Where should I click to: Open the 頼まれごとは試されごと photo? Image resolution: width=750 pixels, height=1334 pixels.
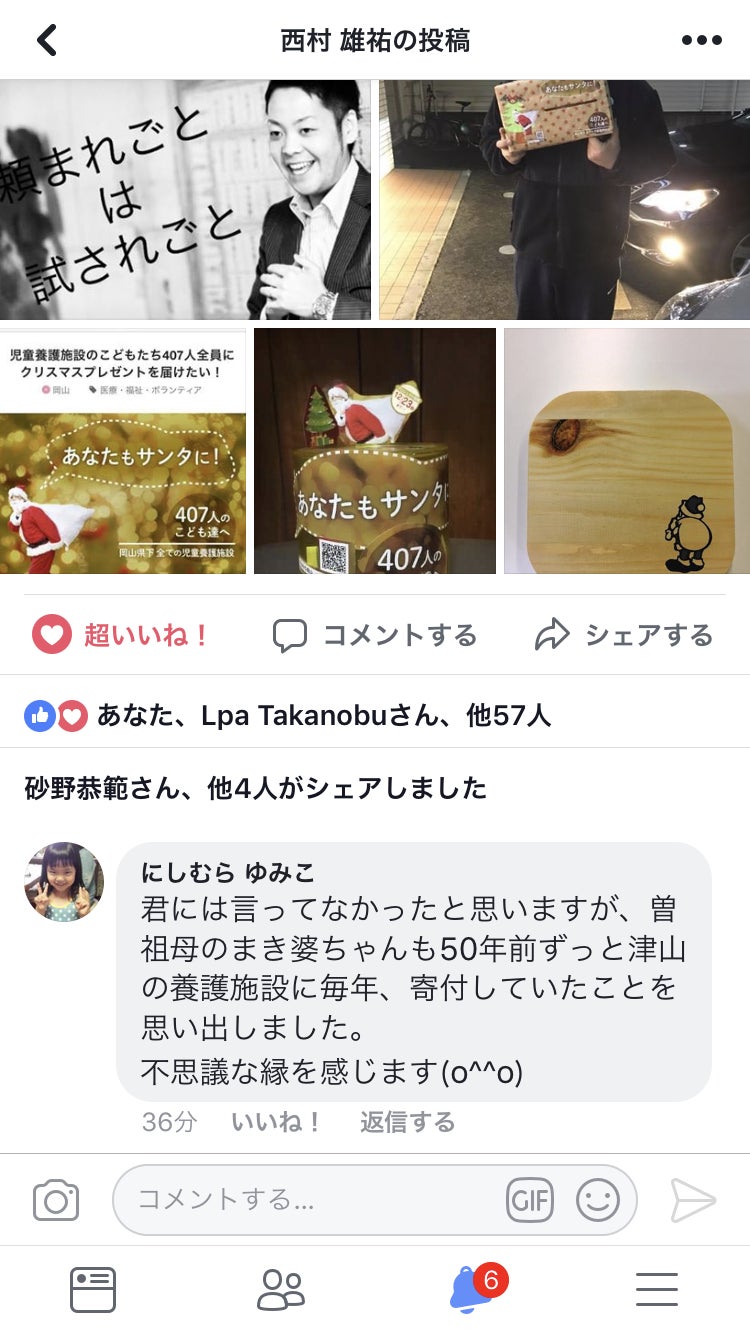point(186,200)
